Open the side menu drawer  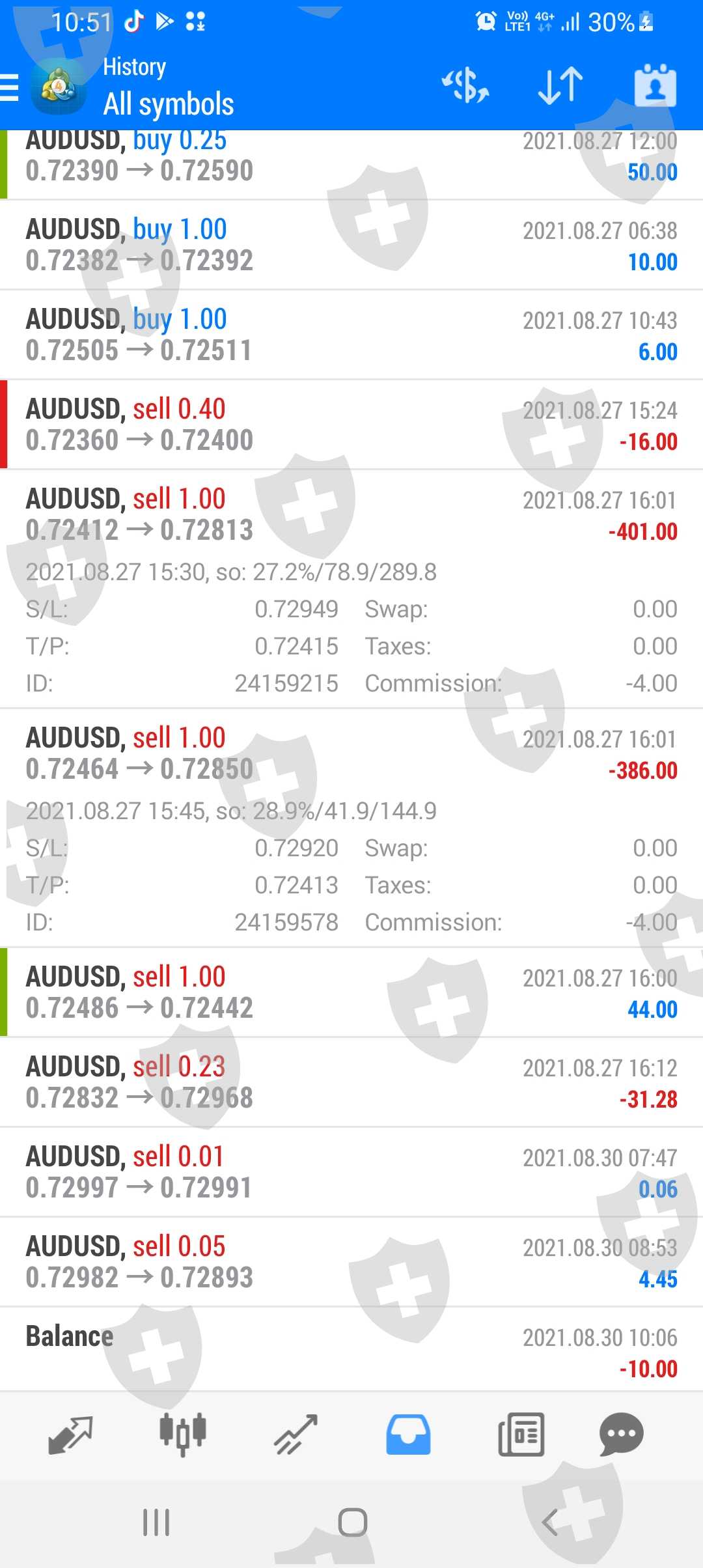point(10,87)
